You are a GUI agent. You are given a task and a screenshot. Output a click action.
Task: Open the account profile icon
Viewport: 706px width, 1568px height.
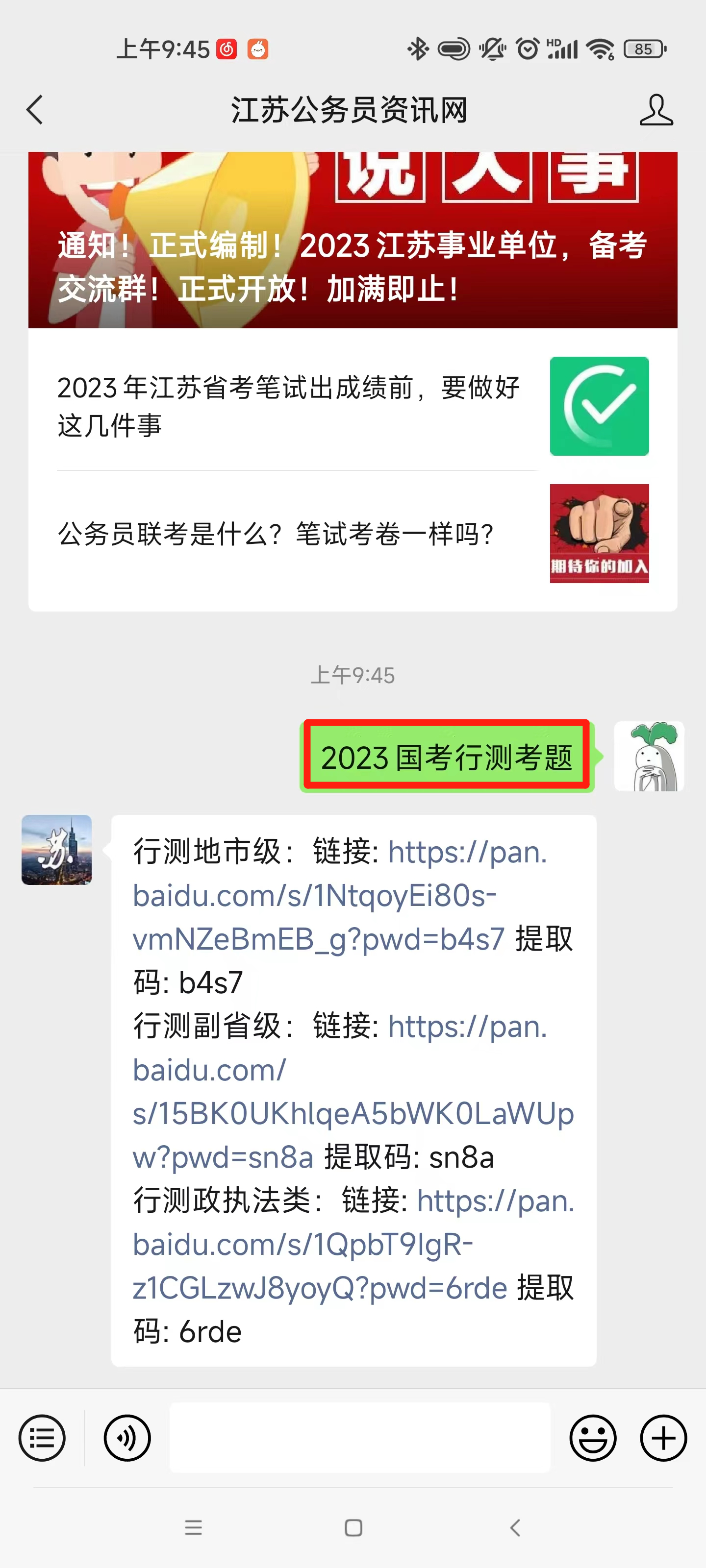pyautogui.click(x=656, y=110)
